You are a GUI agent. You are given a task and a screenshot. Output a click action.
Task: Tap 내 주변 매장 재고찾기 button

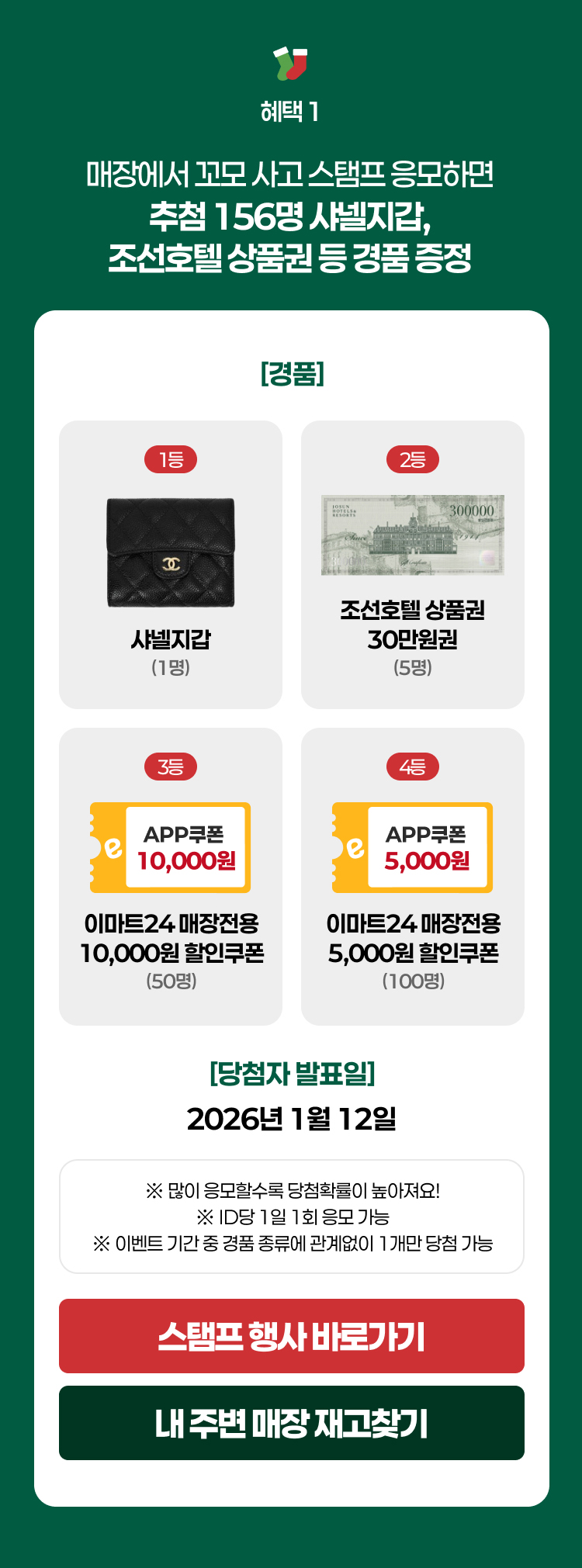tap(291, 1423)
